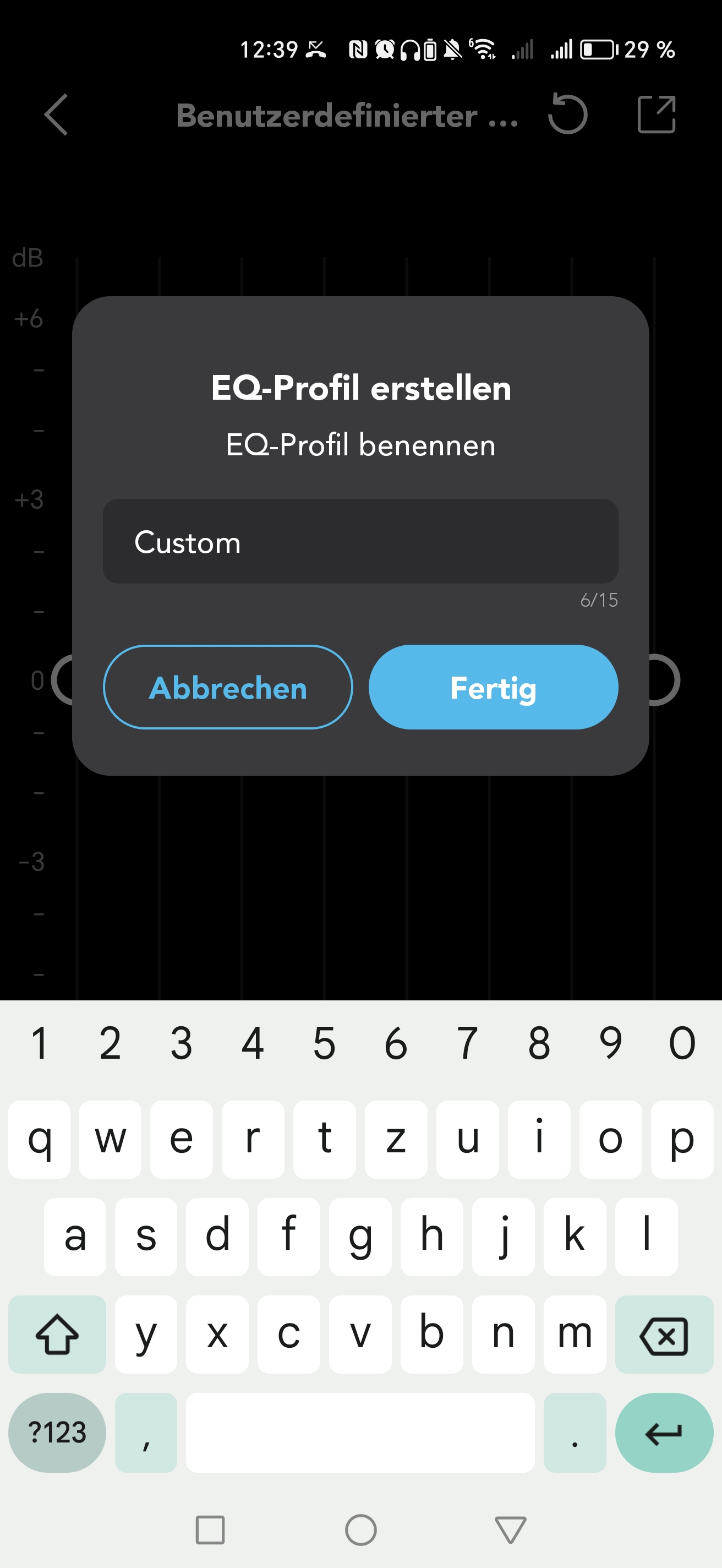Switch keyboard to ?123 symbols
This screenshot has width=722, height=1568.
(57, 1433)
